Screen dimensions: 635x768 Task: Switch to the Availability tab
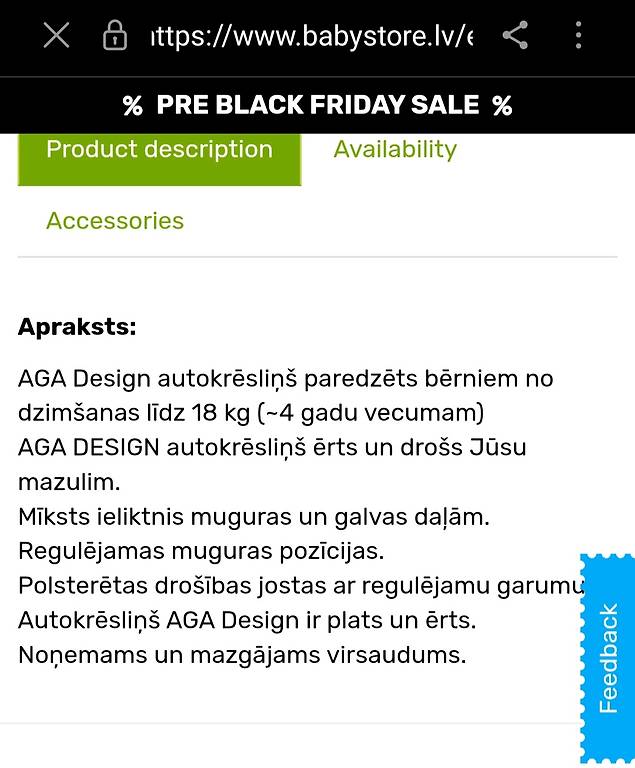click(x=395, y=150)
